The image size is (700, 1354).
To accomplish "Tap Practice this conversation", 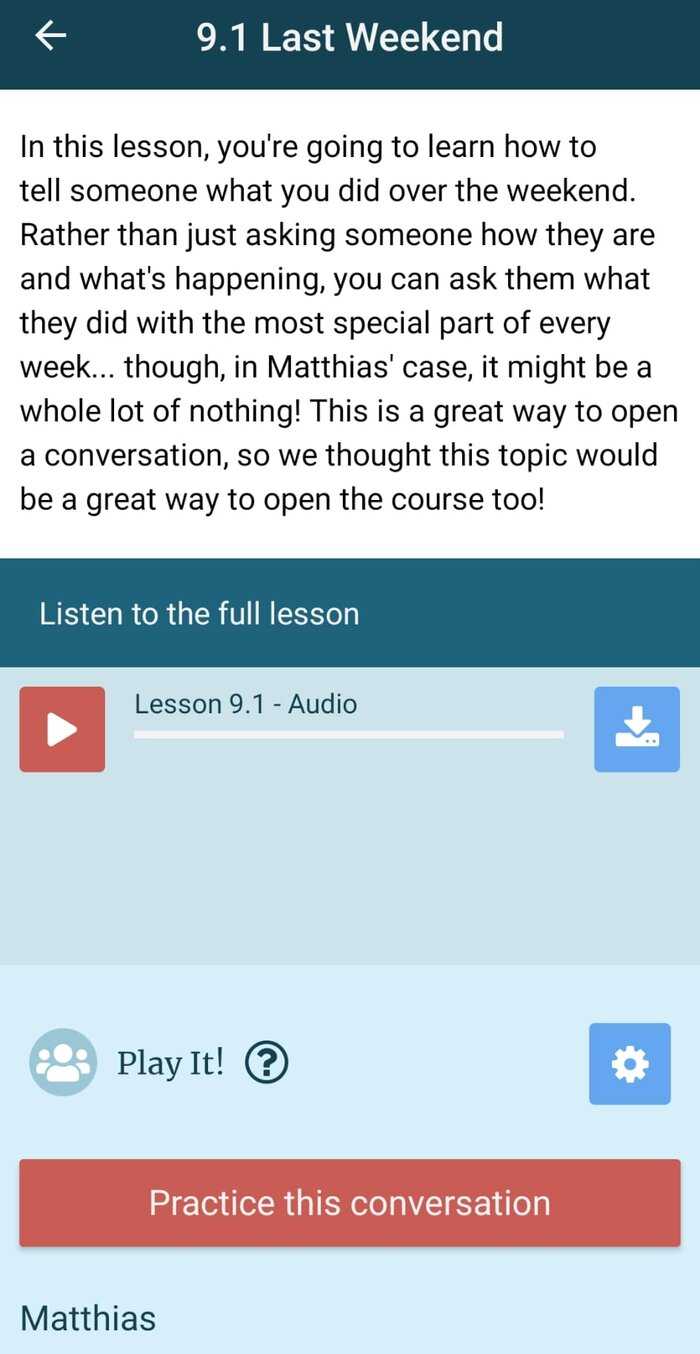I will click(349, 1203).
